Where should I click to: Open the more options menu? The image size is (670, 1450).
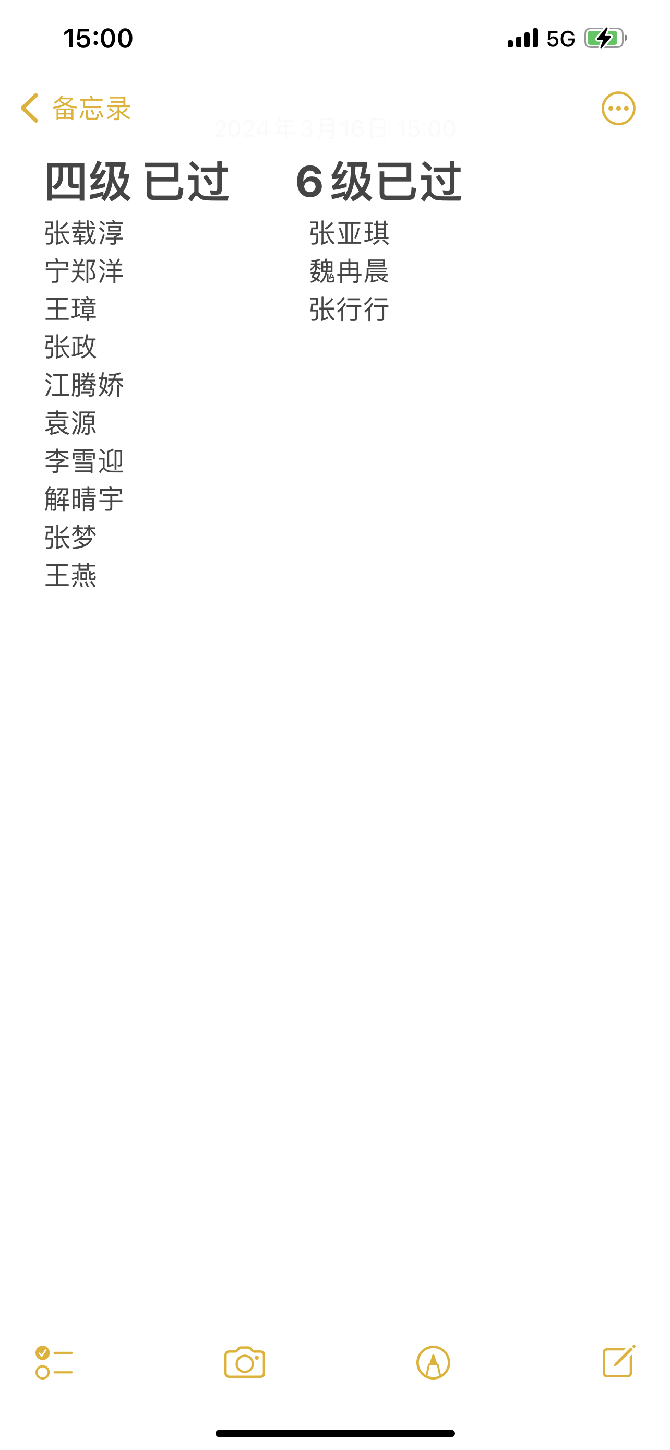[618, 108]
